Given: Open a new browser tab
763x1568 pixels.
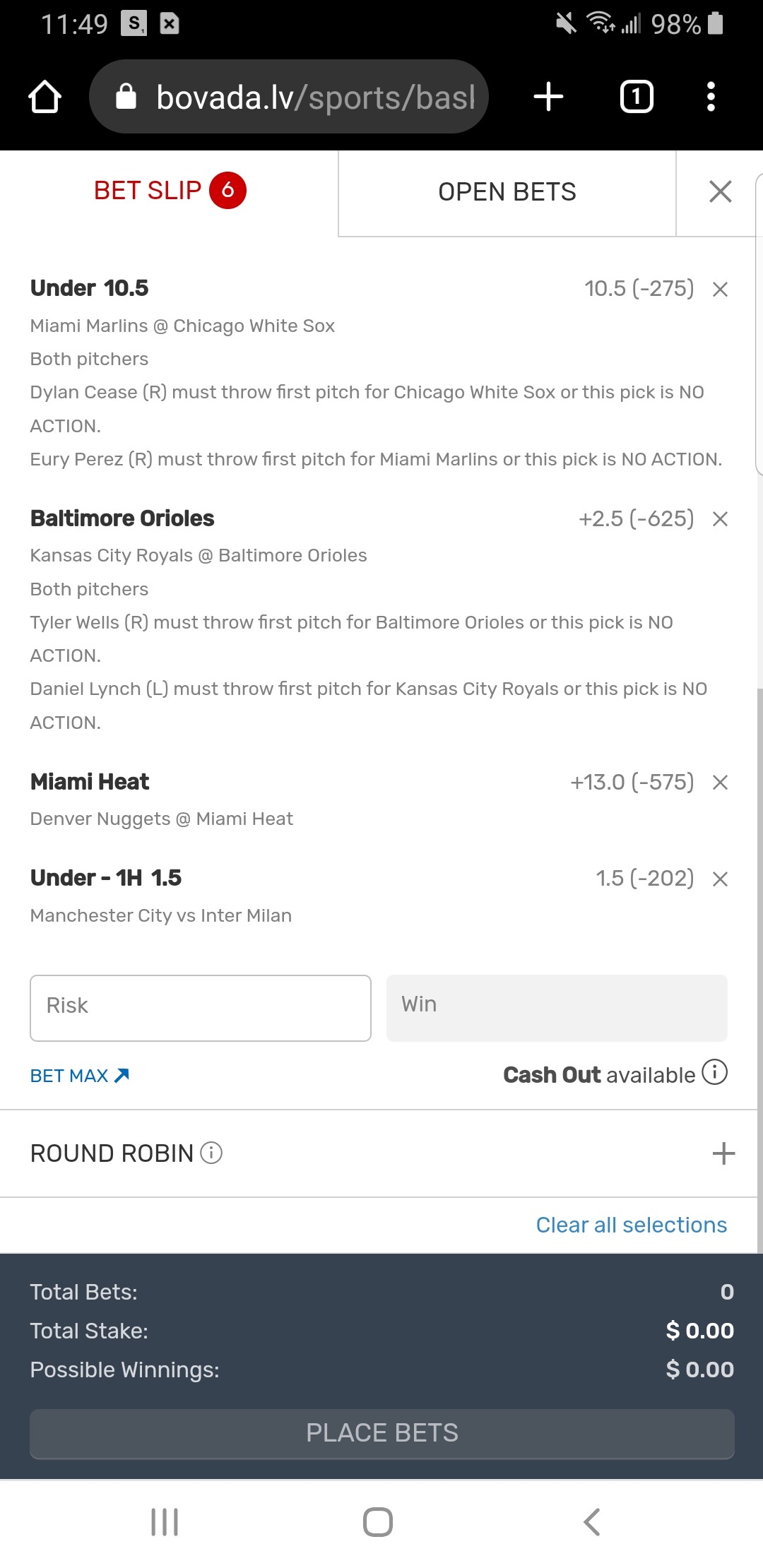Looking at the screenshot, I should [548, 97].
